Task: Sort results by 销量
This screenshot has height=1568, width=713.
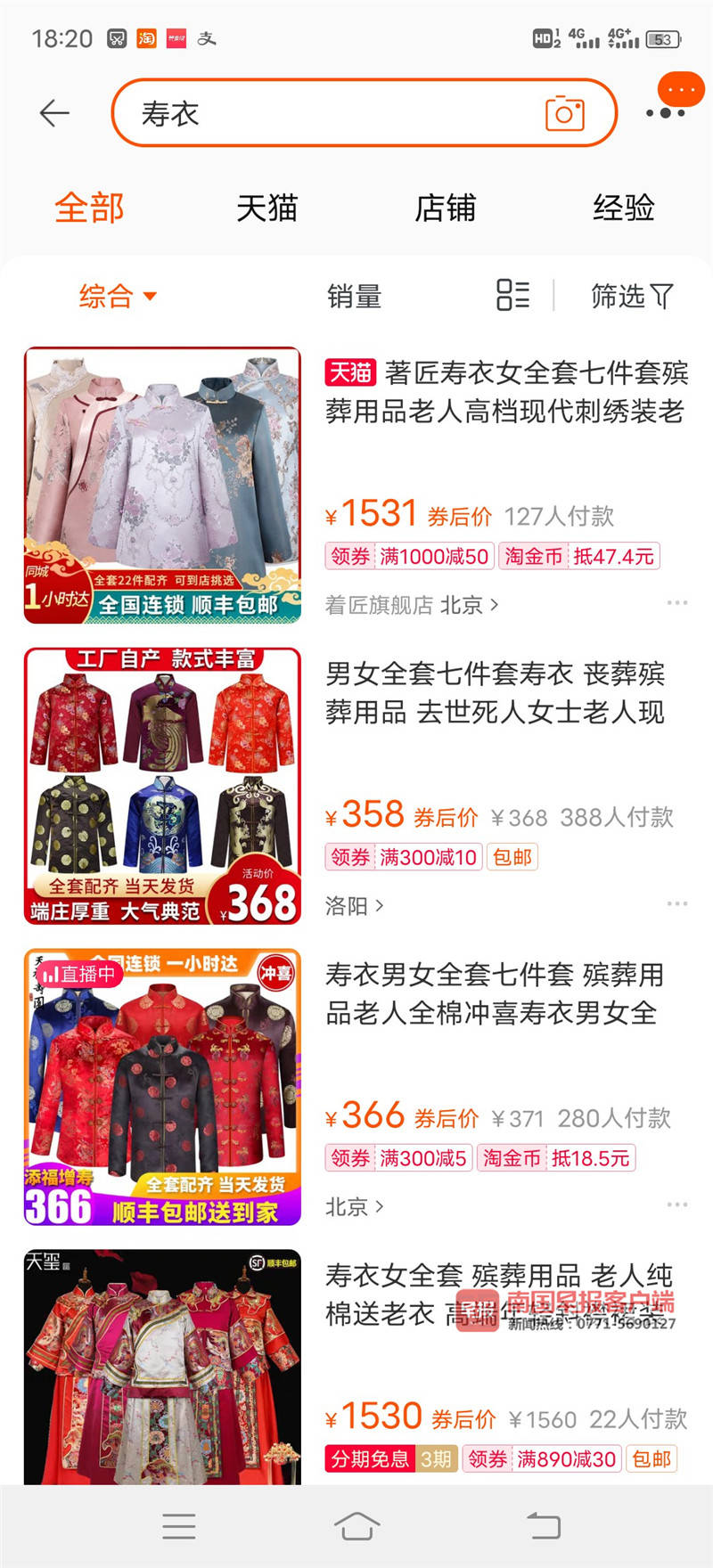Action: click(x=354, y=296)
